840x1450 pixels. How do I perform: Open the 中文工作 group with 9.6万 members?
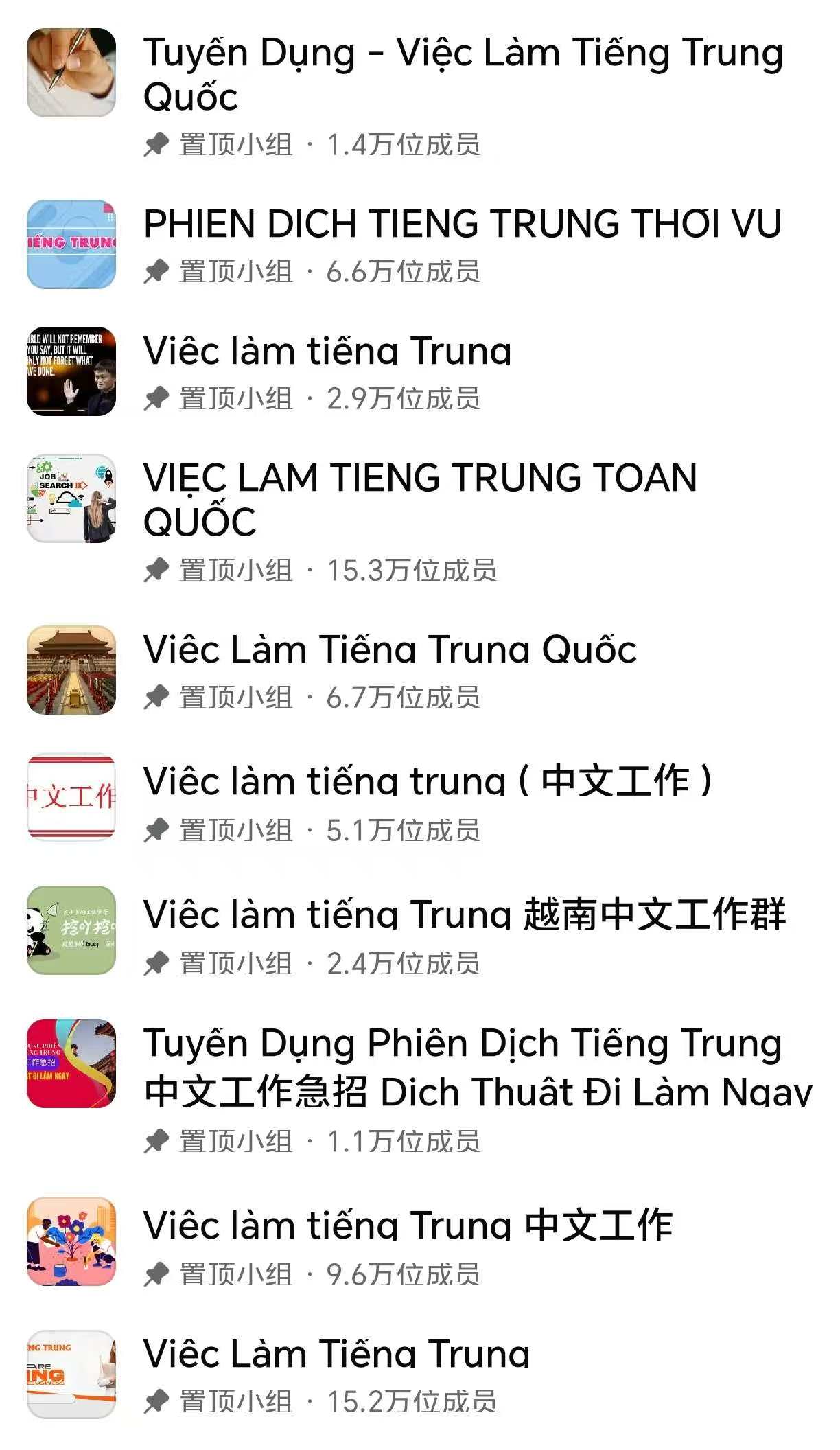[x=408, y=1225]
